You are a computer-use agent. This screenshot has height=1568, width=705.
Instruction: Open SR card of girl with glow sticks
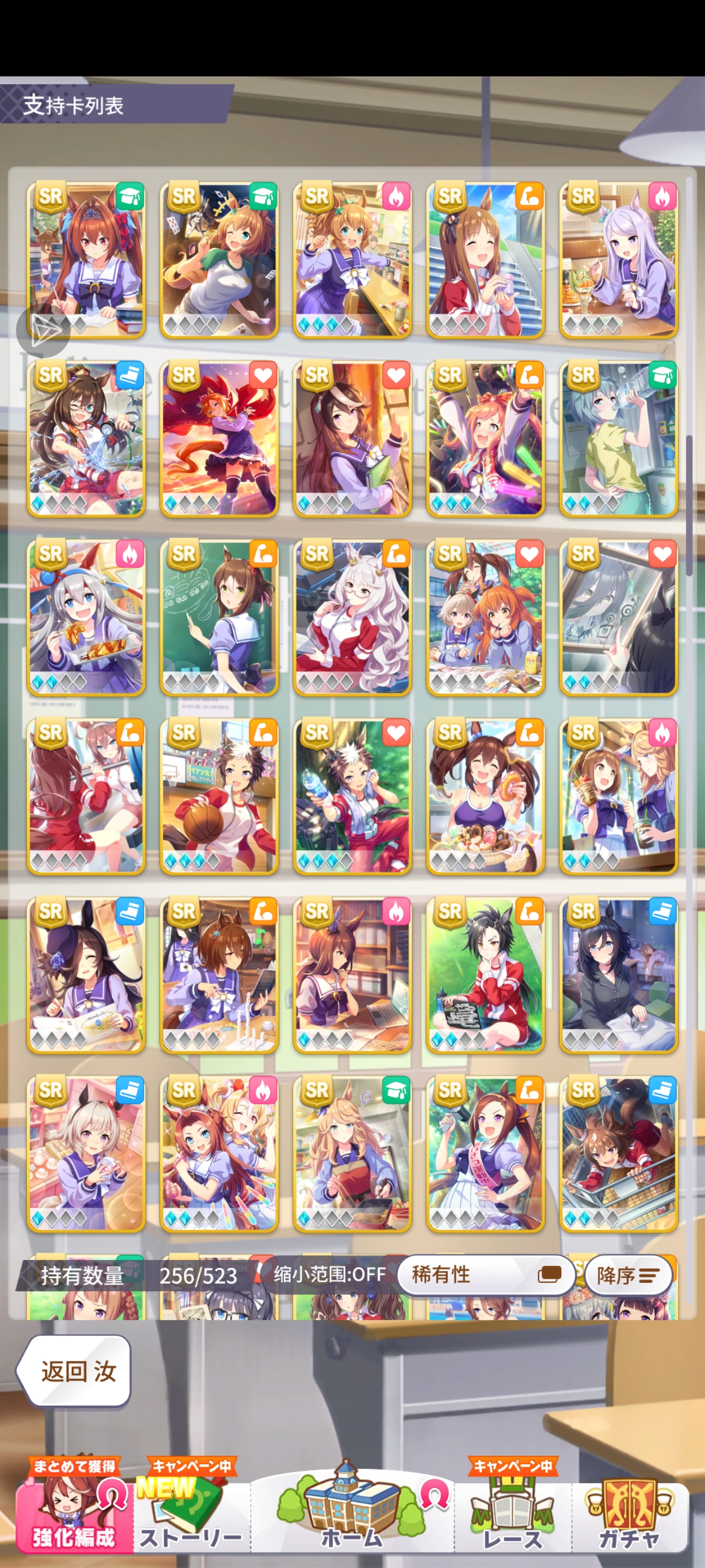[x=485, y=439]
